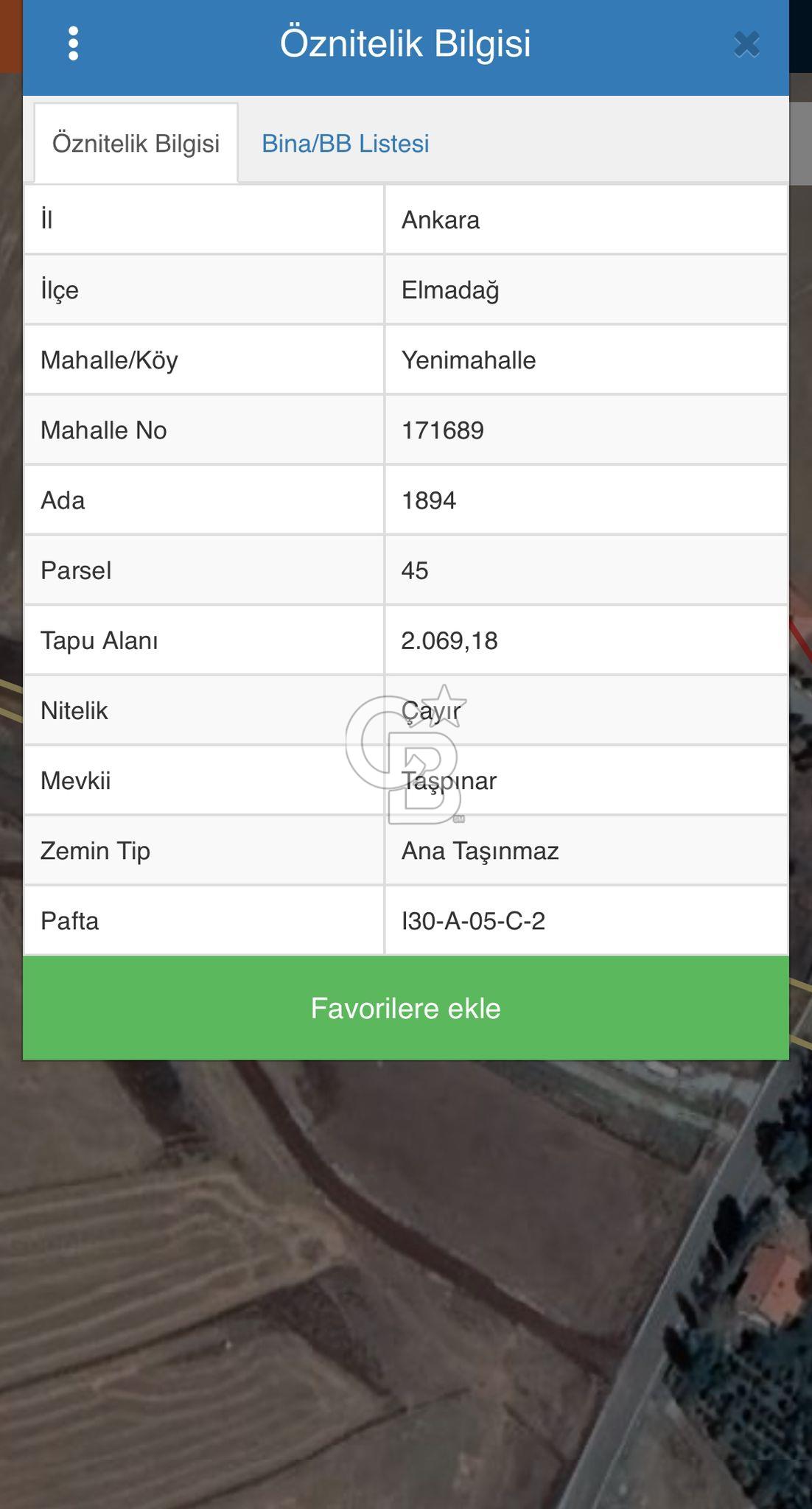
Task: Close the Öznitelik Bilgisi dialog
Action: [746, 44]
